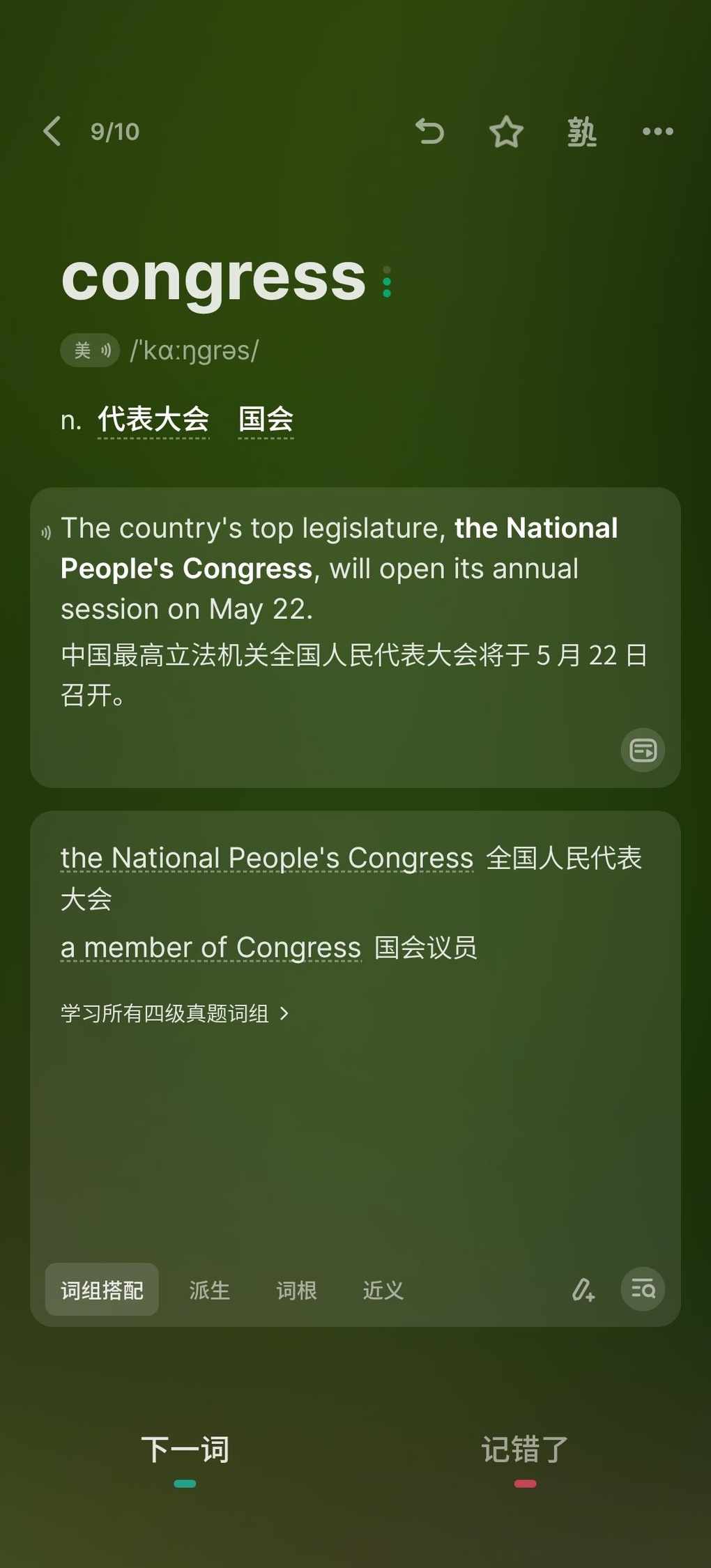
Task: Tap the undo arrow icon
Action: (x=429, y=131)
